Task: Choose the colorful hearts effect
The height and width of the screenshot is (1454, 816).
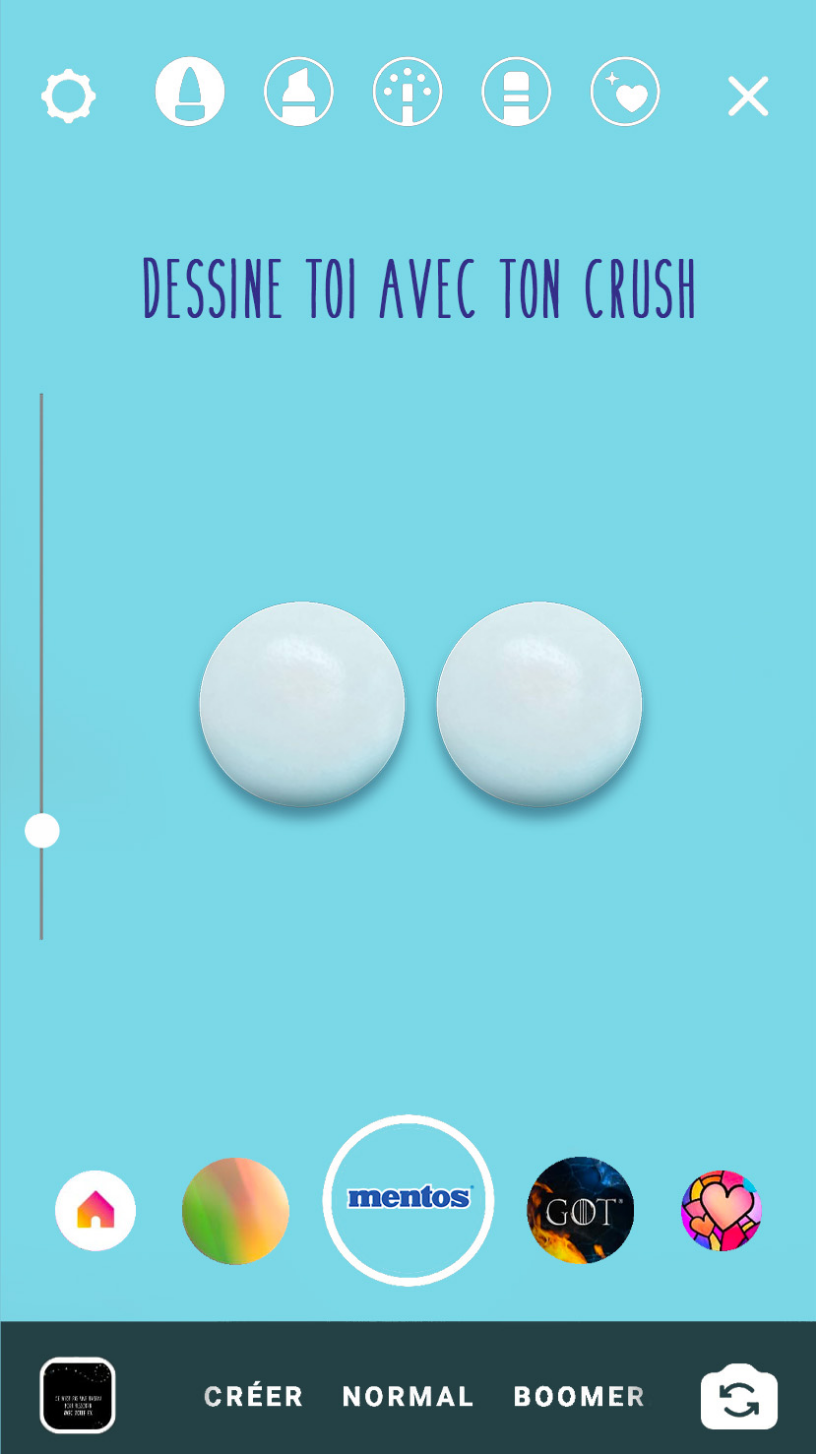Action: [x=721, y=1210]
